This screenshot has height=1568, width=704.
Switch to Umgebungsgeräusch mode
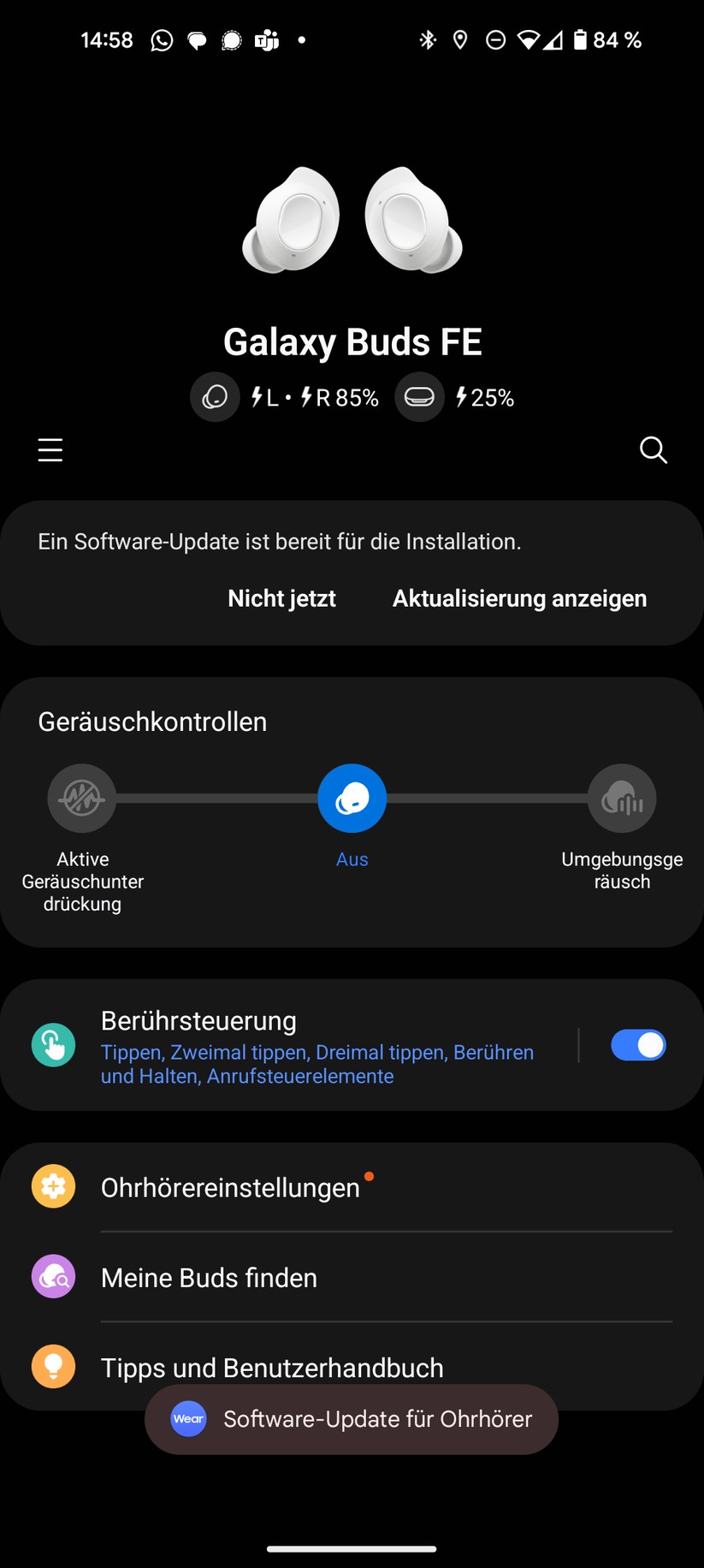point(622,799)
